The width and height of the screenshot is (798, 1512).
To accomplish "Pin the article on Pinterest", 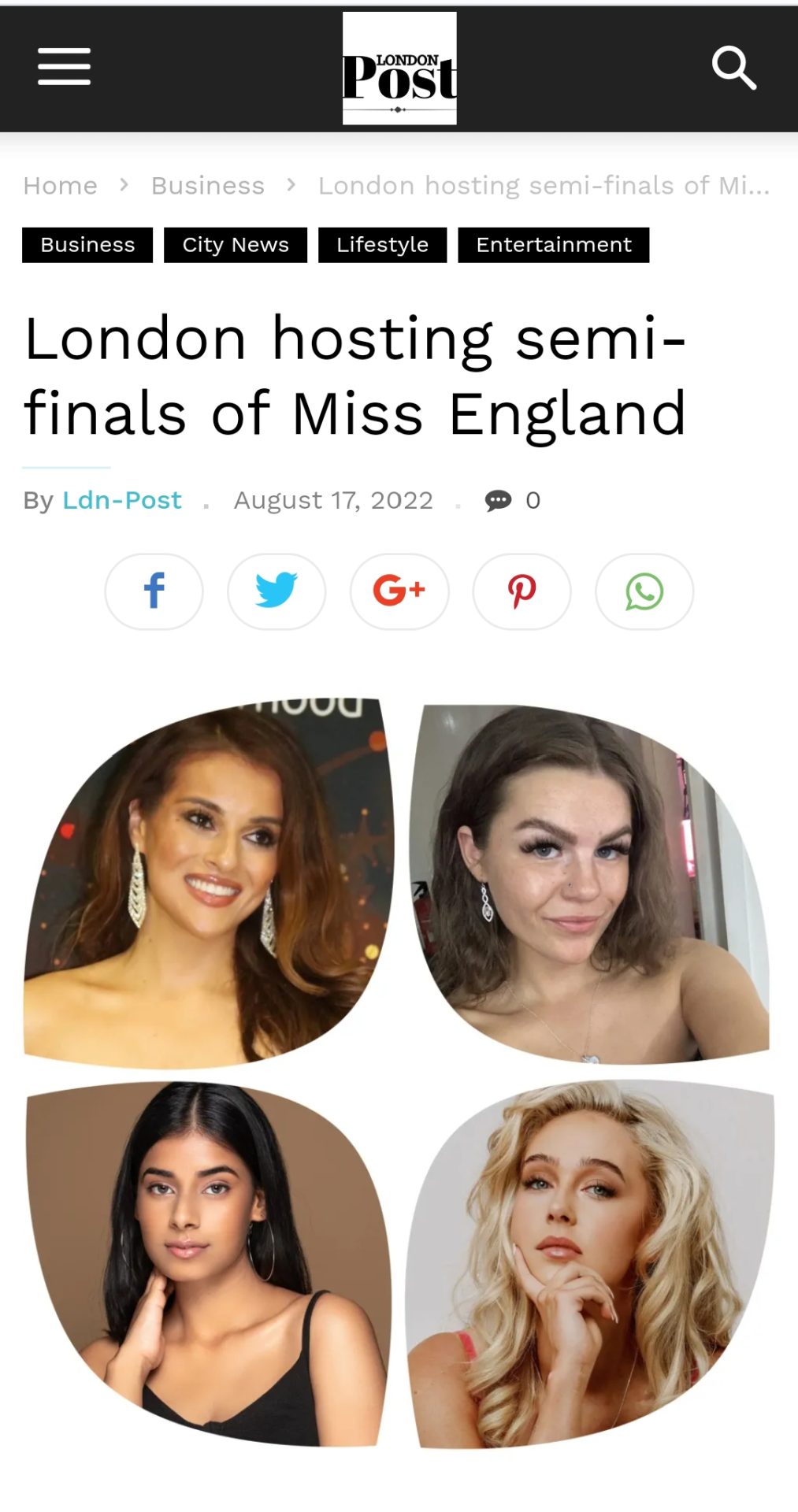I will pos(521,591).
